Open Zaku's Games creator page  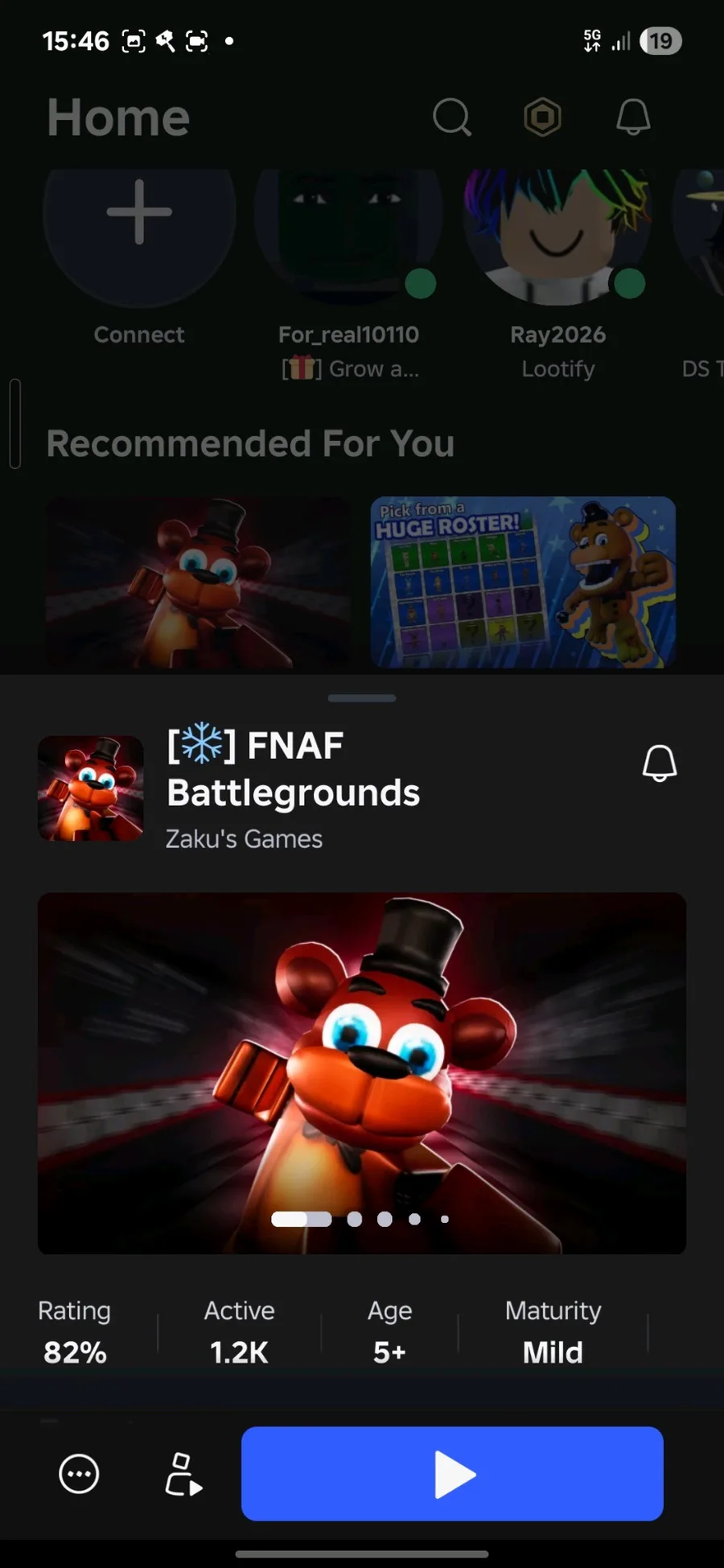pyautogui.click(x=244, y=839)
